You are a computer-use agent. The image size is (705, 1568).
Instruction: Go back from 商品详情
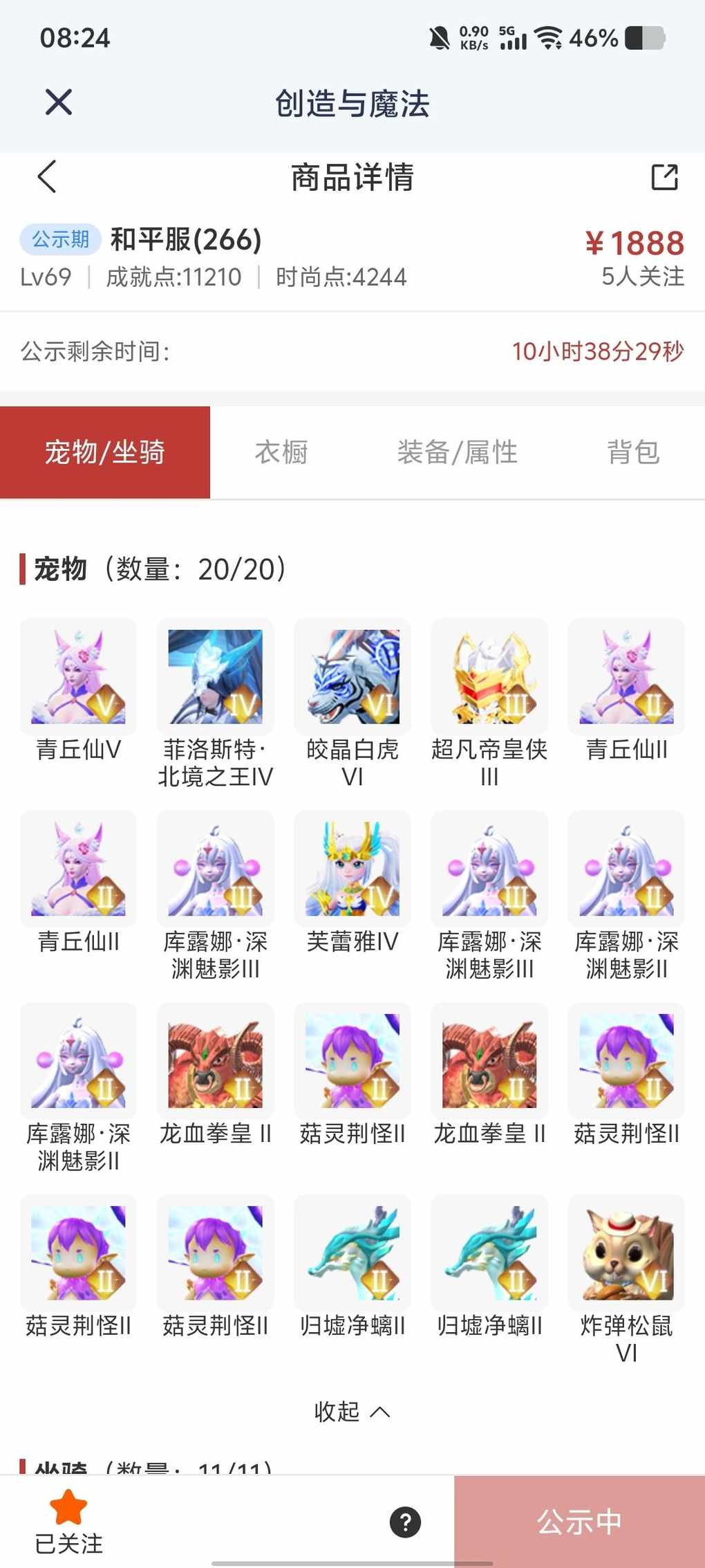(47, 176)
